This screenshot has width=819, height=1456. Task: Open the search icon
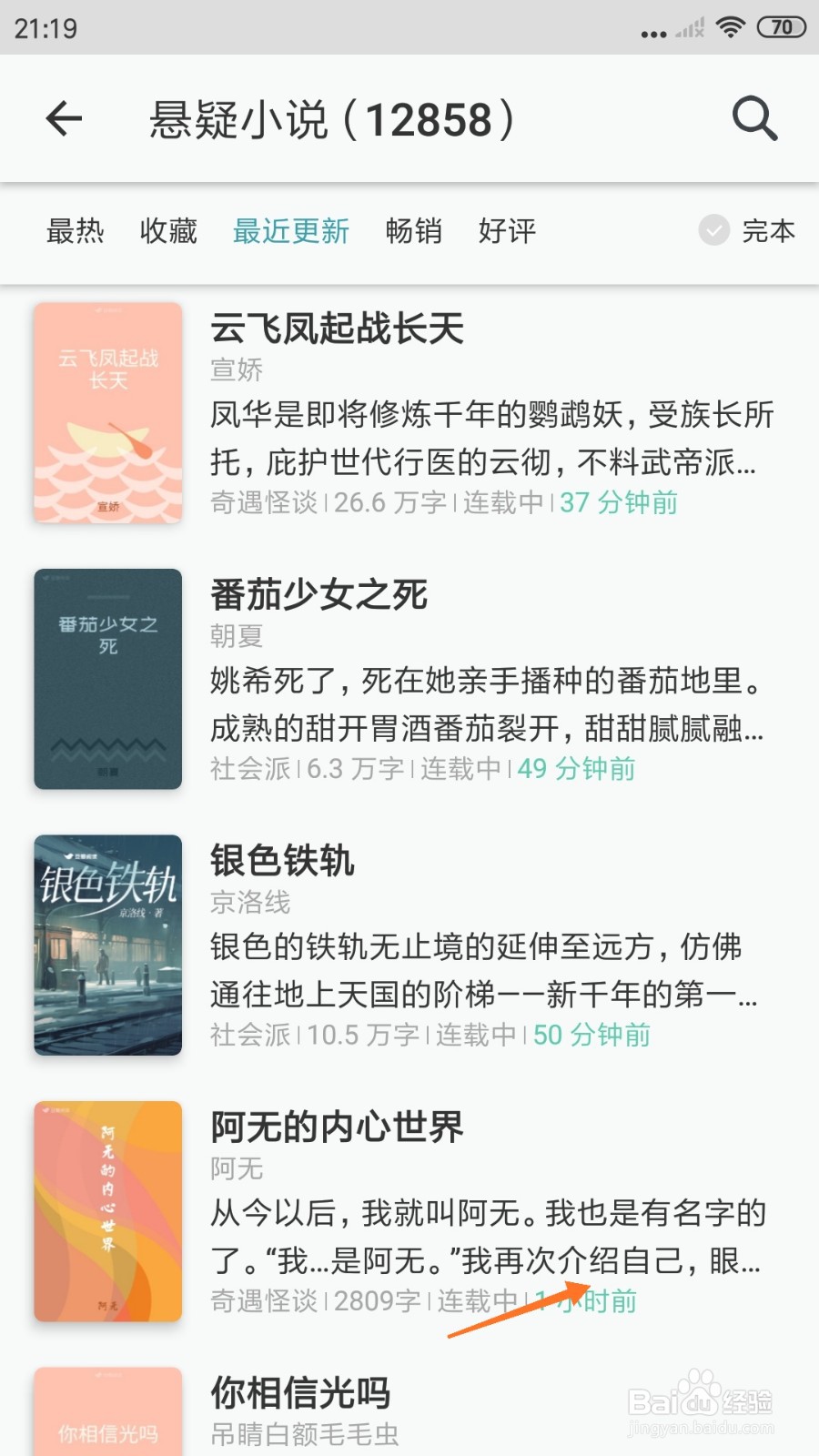click(x=753, y=119)
